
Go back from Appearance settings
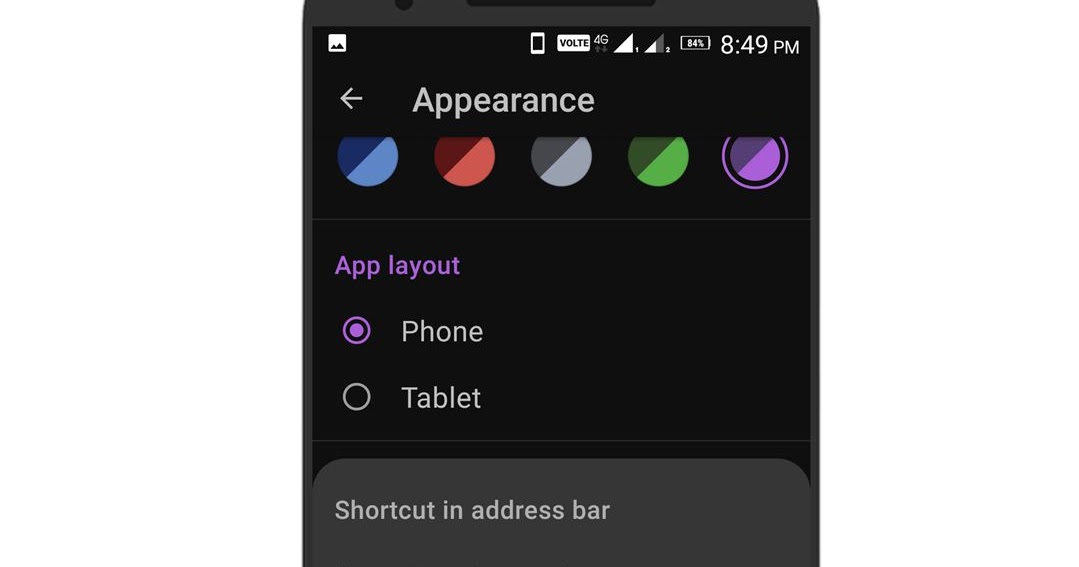[x=351, y=98]
